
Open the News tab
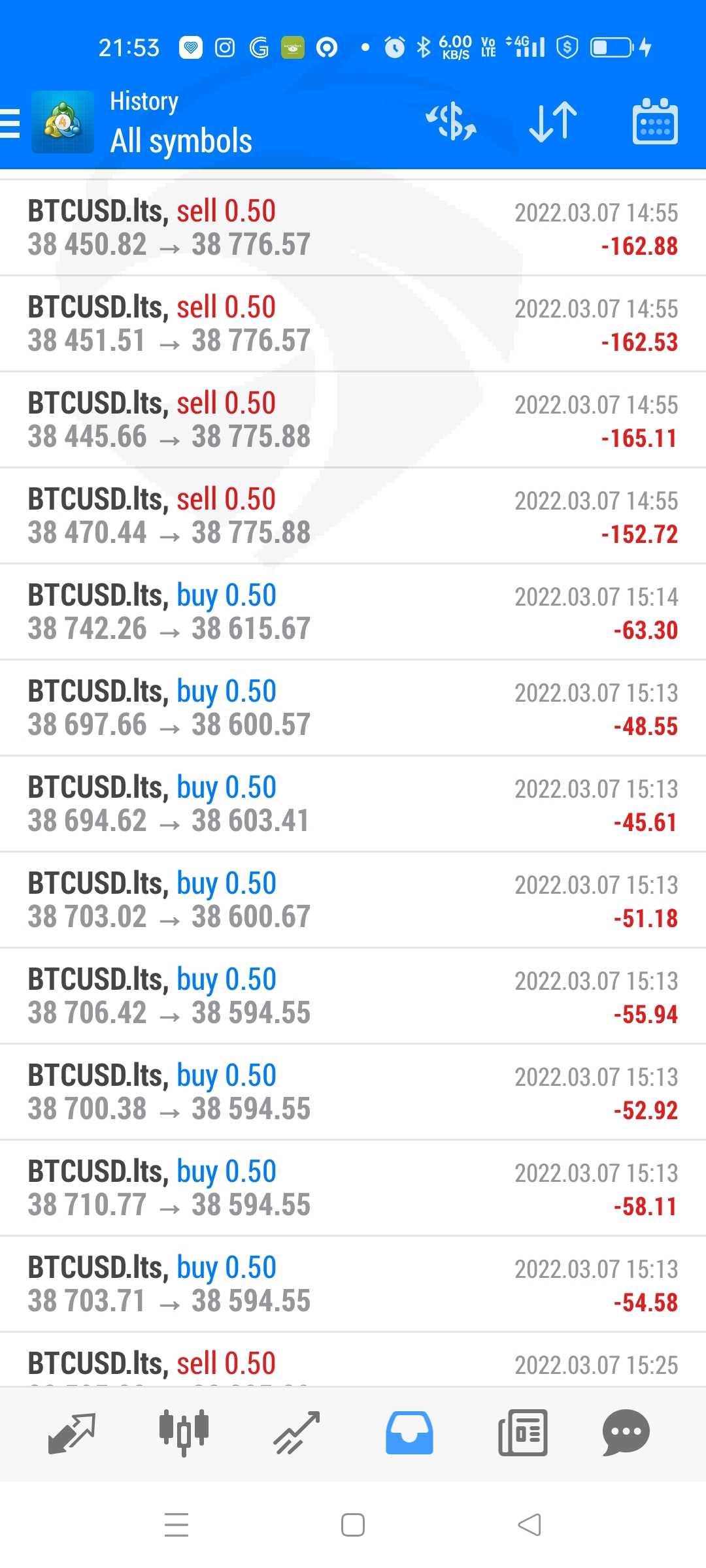coord(523,1433)
